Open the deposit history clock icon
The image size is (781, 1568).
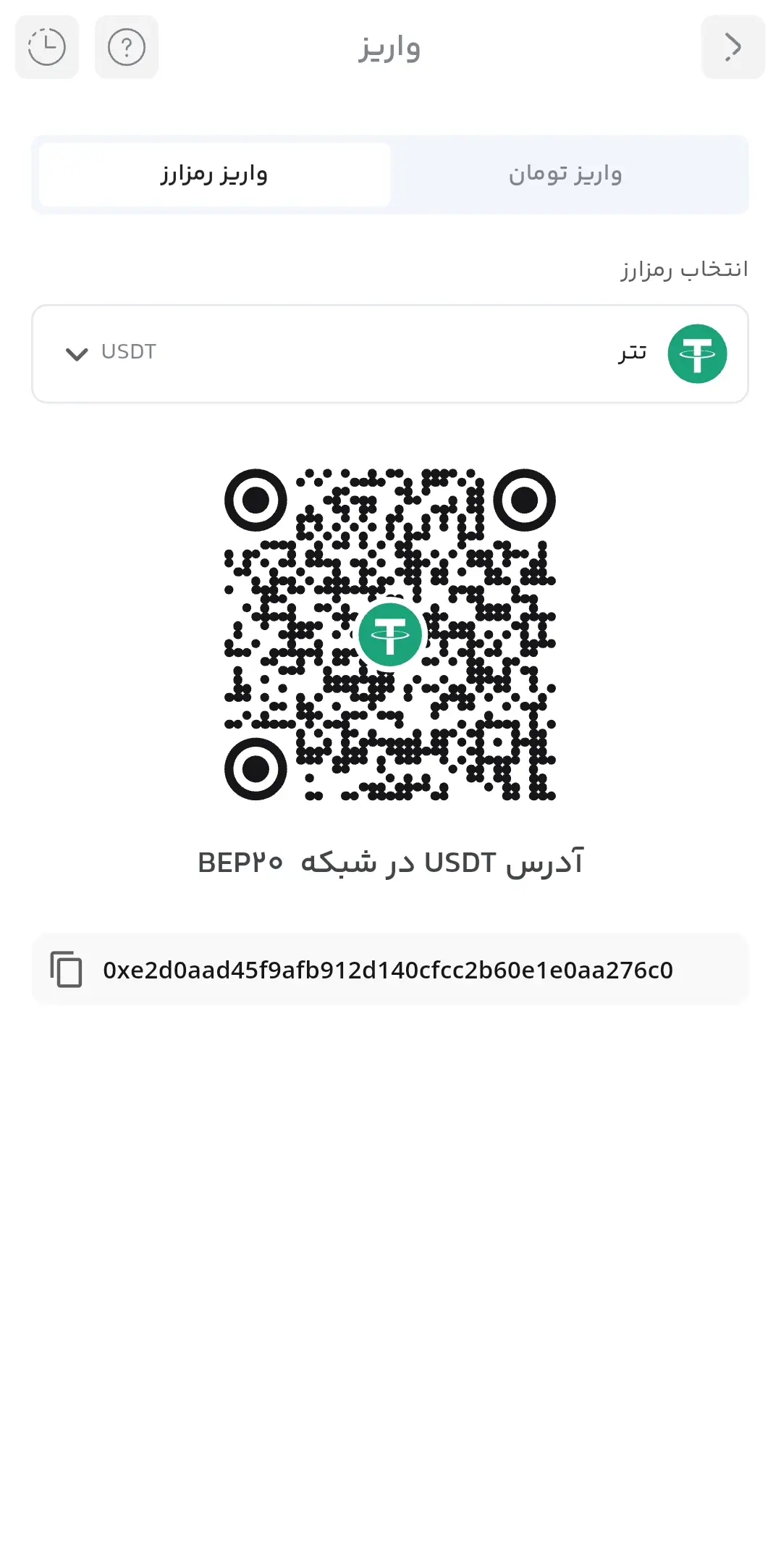pos(47,47)
